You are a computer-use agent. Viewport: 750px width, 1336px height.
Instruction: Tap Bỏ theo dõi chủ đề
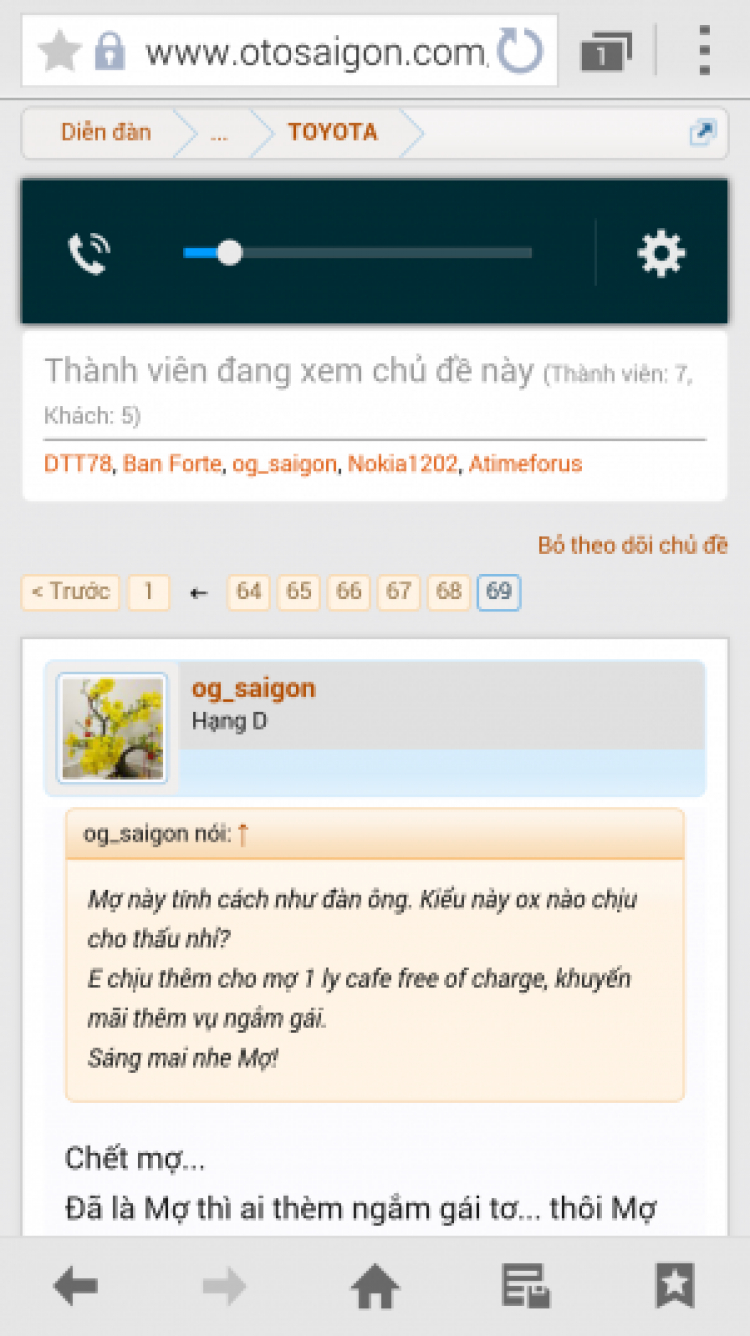point(632,545)
